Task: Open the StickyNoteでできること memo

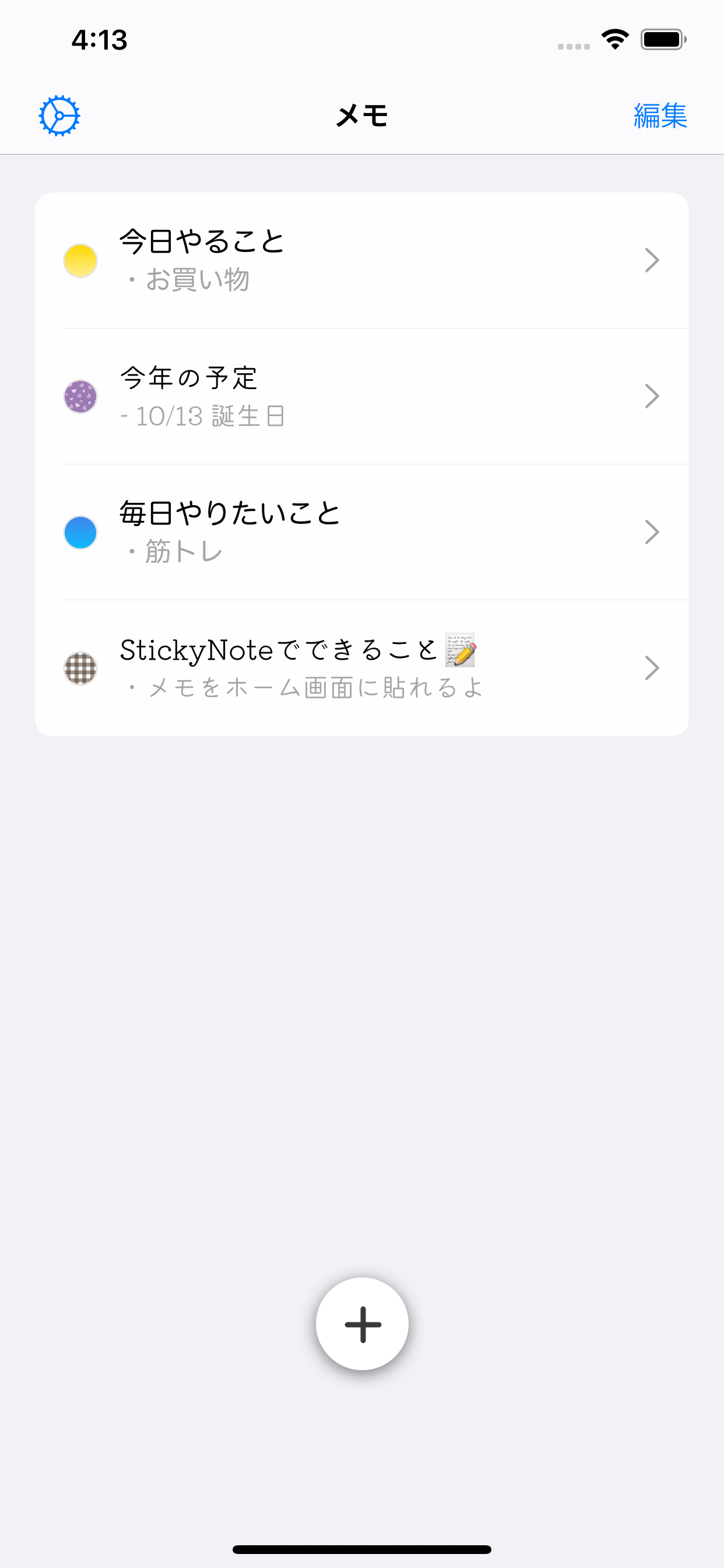Action: [362, 668]
